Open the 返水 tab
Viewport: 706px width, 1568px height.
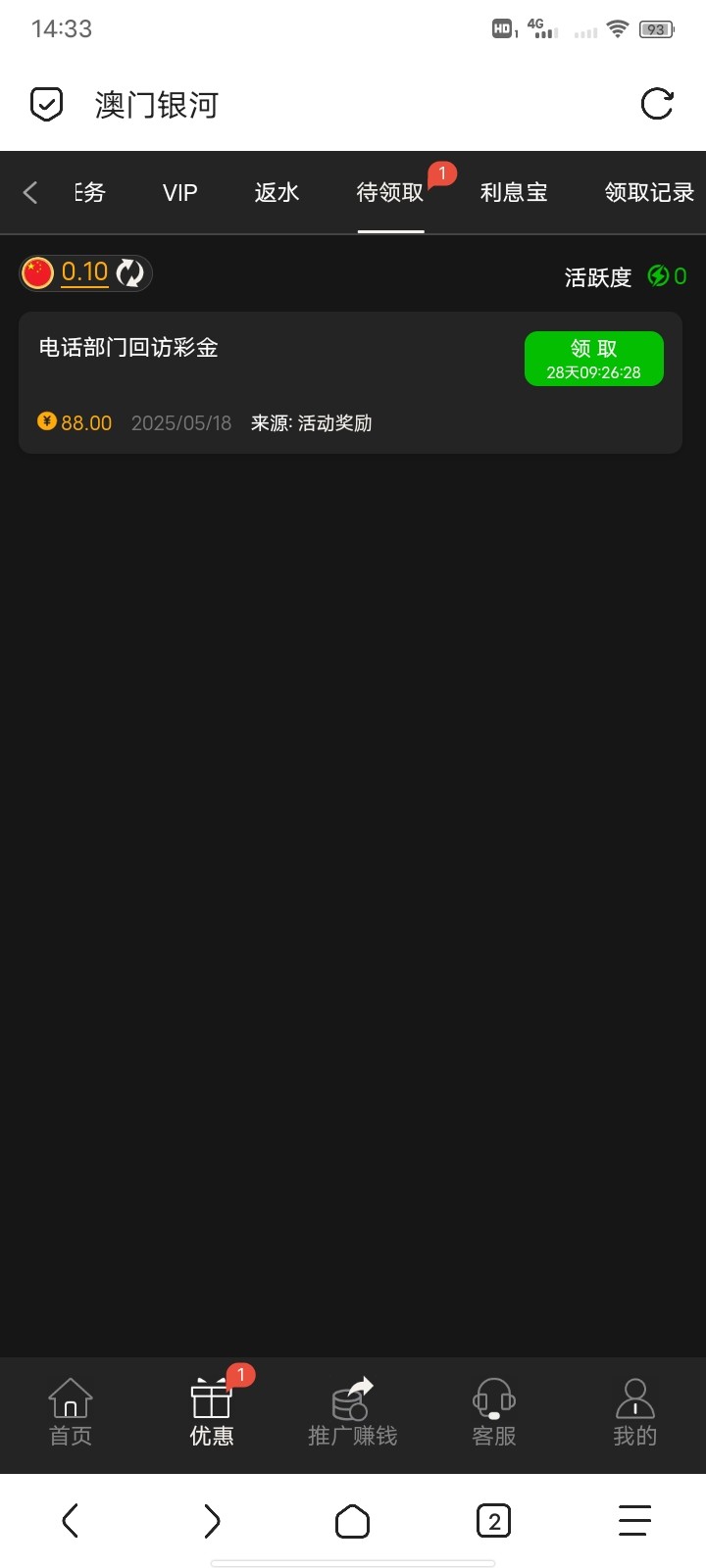(x=277, y=192)
